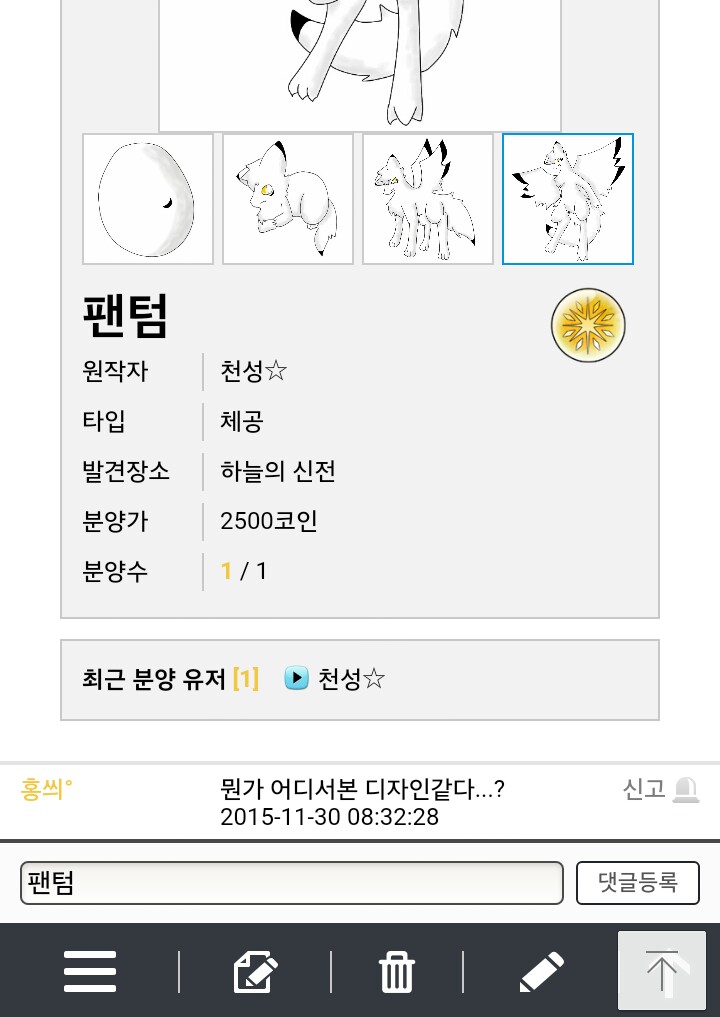The image size is (720, 1017).
Task: Select the standing winged form thumbnail
Action: point(428,199)
